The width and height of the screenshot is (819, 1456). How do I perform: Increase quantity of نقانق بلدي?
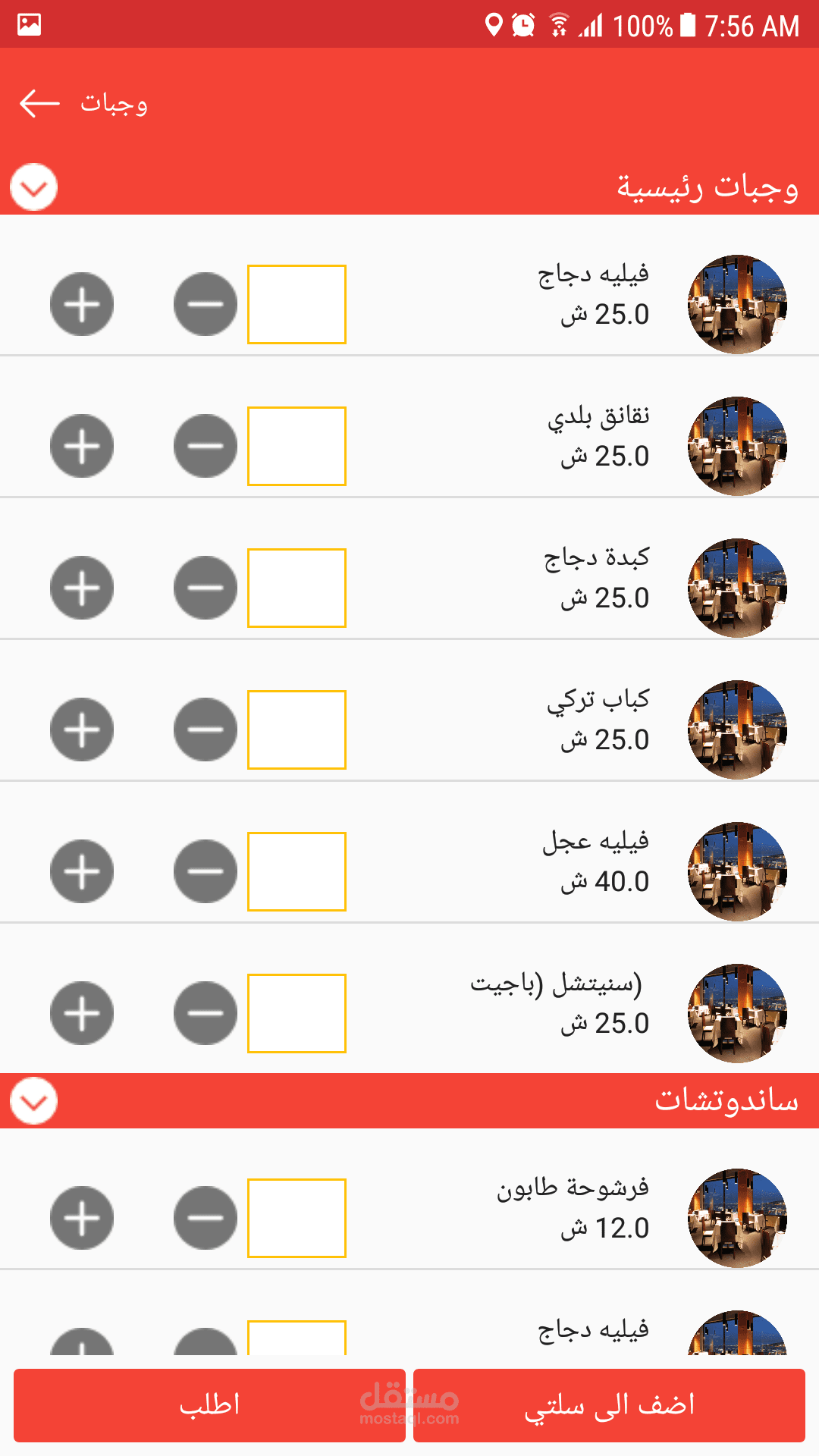pos(82,446)
